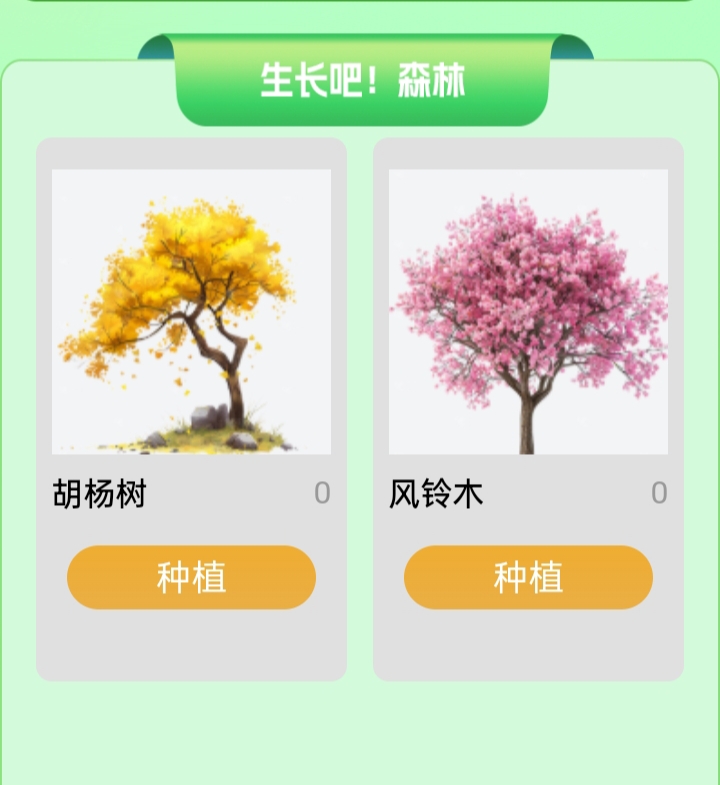This screenshot has width=720, height=785.
Task: Open the 胡杨树 tree image
Action: (190, 310)
